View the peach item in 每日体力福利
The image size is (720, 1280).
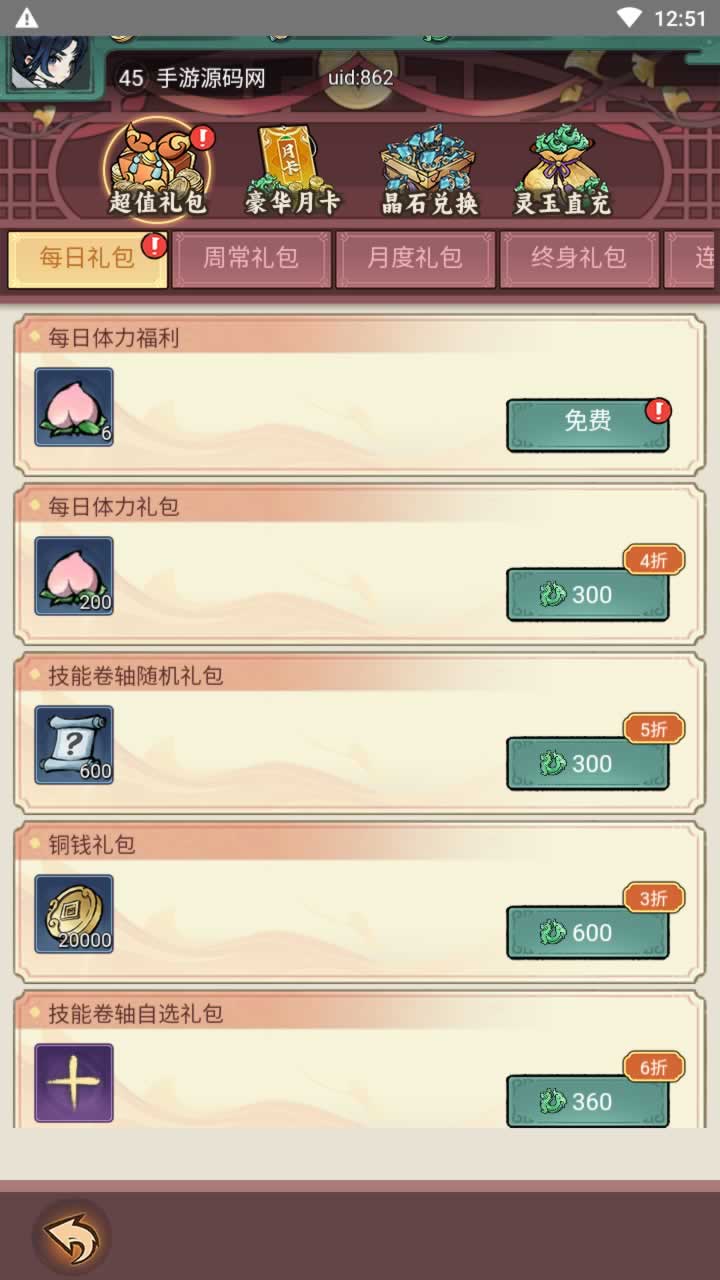74,406
